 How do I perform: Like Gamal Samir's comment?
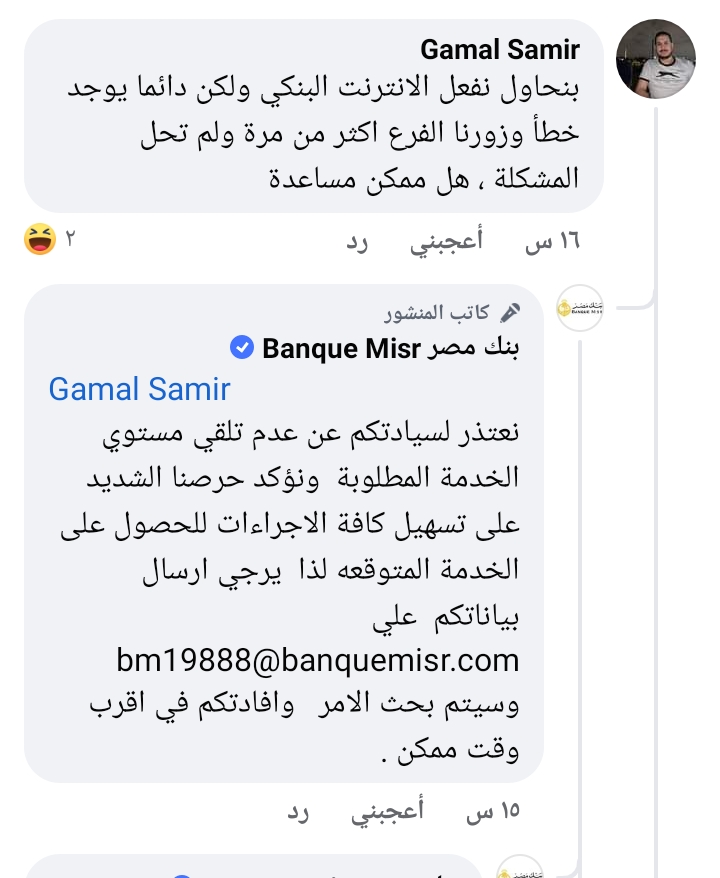446,242
